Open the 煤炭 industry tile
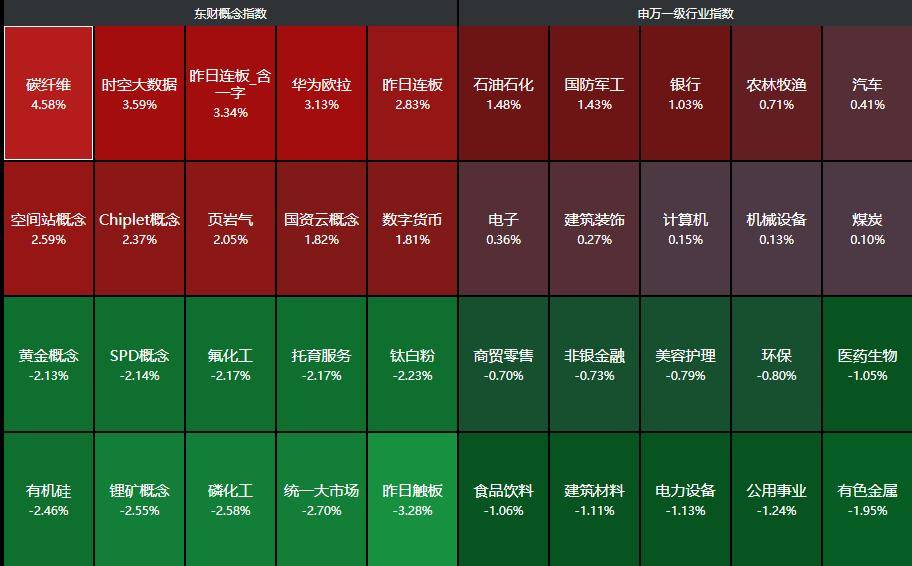The width and height of the screenshot is (912, 566). pos(867,228)
